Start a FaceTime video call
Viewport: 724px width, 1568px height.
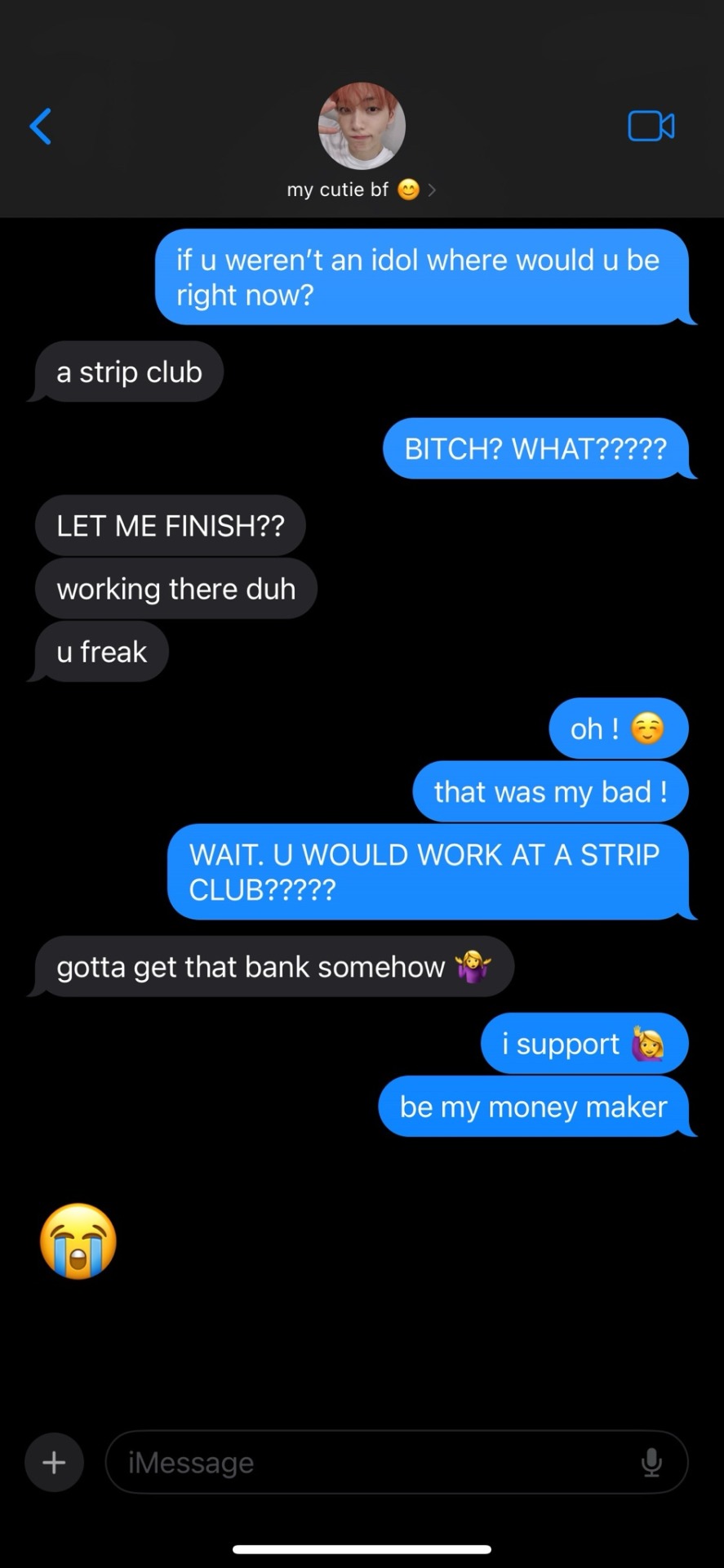tap(651, 127)
